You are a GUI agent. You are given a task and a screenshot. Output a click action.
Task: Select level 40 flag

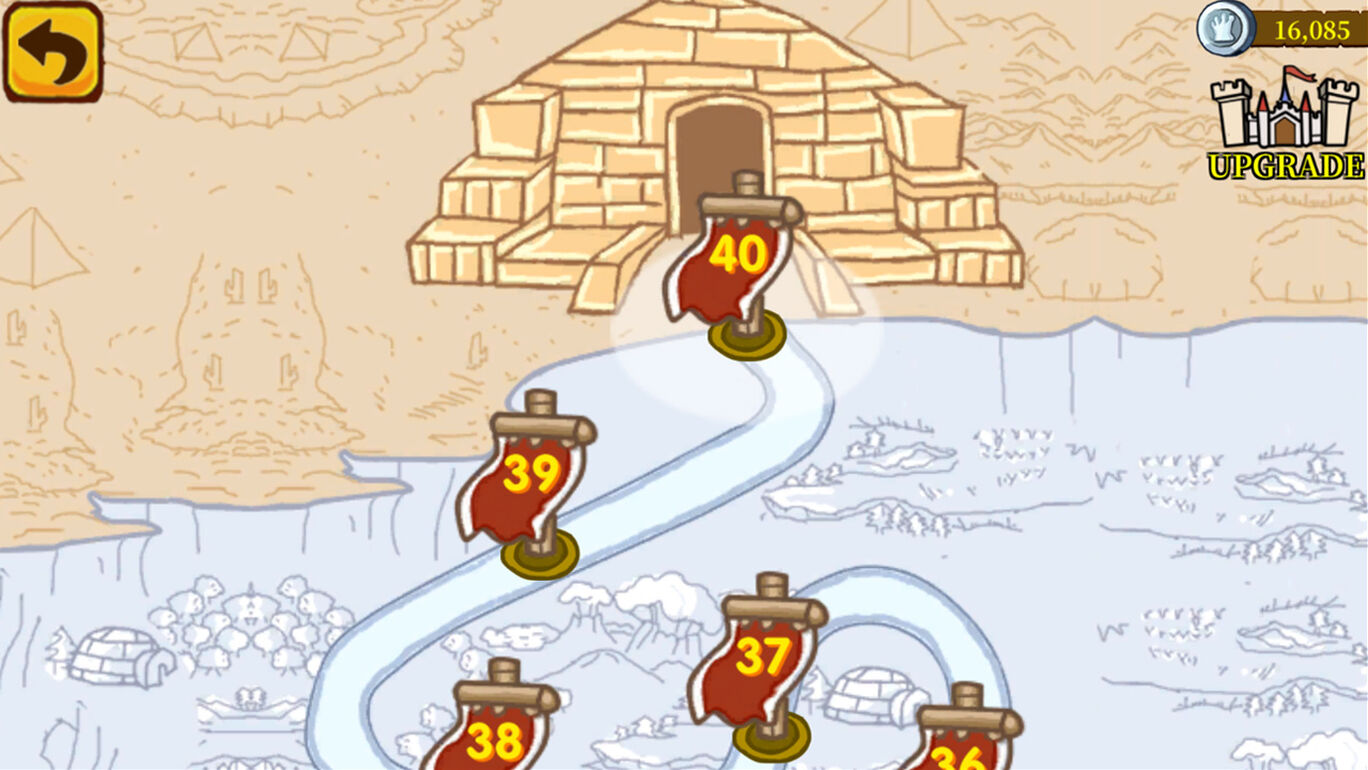[x=735, y=260]
